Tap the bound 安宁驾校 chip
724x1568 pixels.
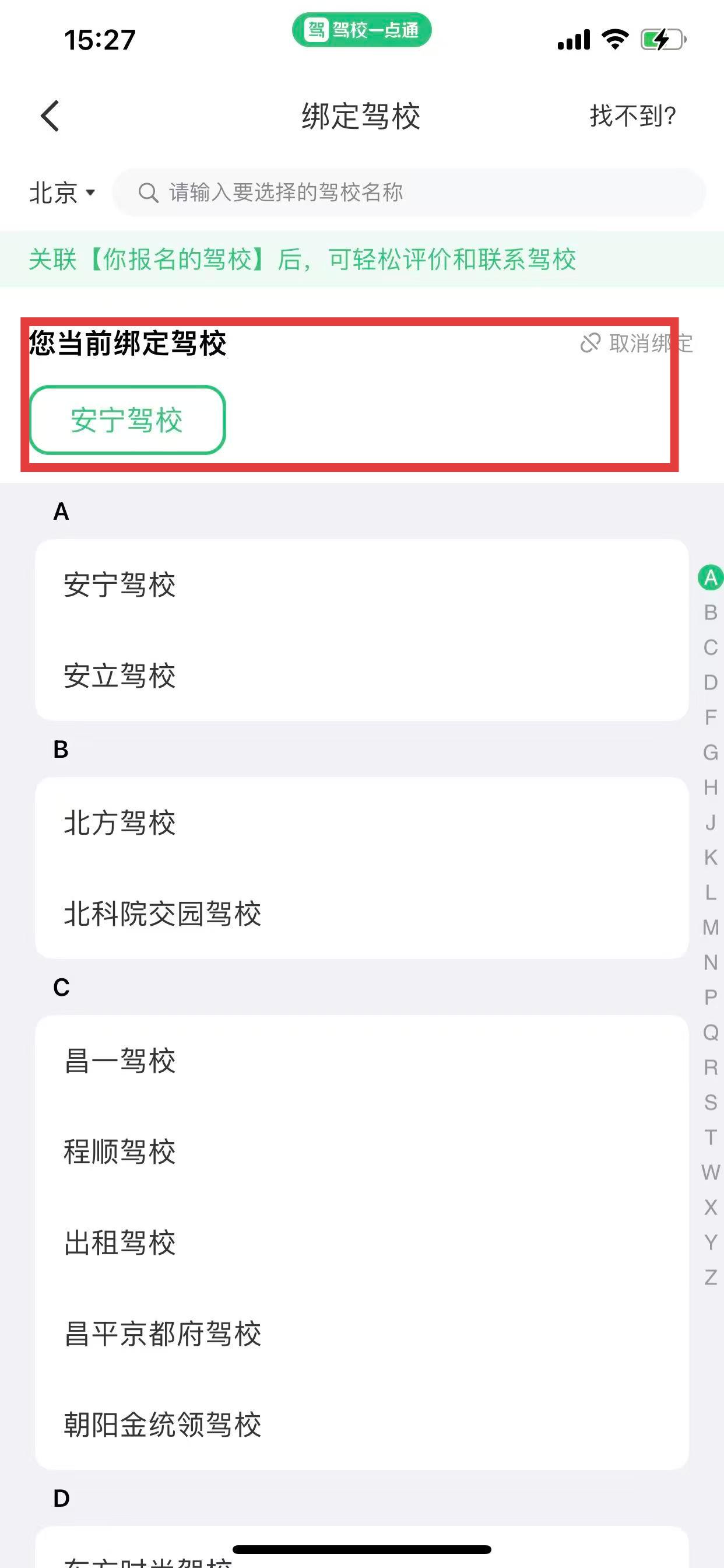(x=127, y=420)
